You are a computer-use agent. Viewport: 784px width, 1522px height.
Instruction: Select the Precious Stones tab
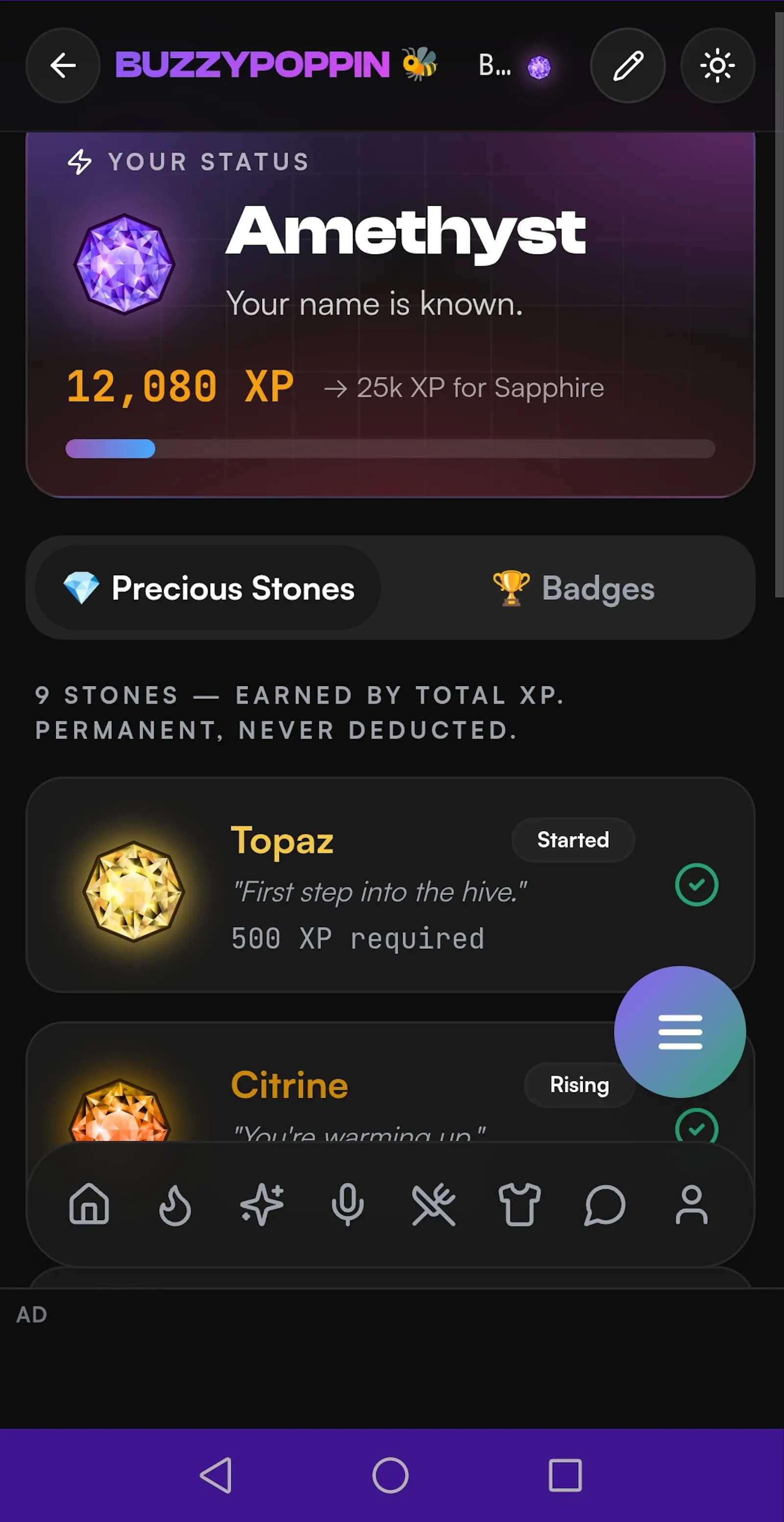coord(208,588)
